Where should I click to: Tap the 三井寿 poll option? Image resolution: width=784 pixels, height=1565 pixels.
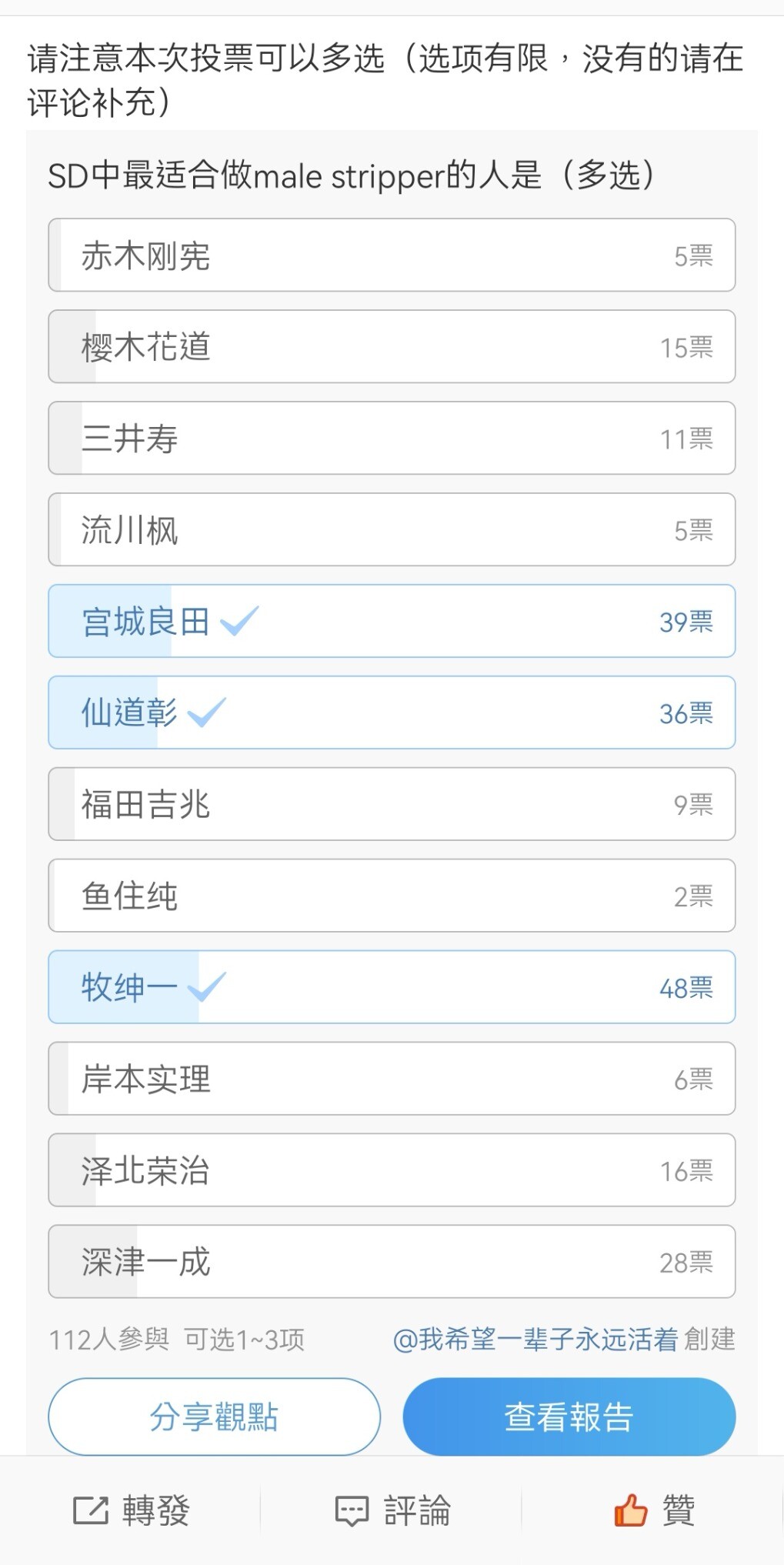click(392, 438)
